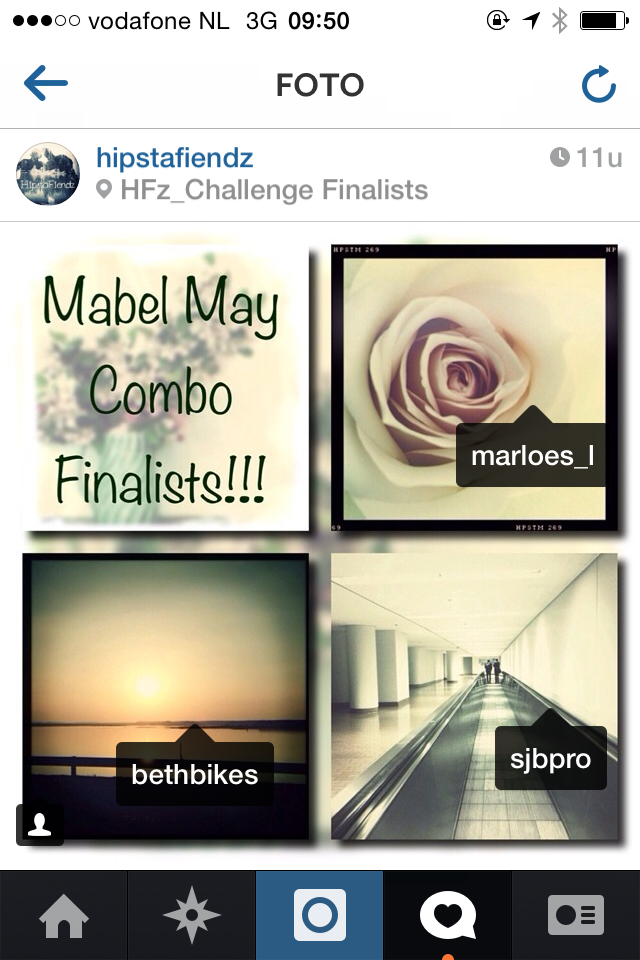Open the Camera tab
The width and height of the screenshot is (640, 960).
(x=320, y=915)
